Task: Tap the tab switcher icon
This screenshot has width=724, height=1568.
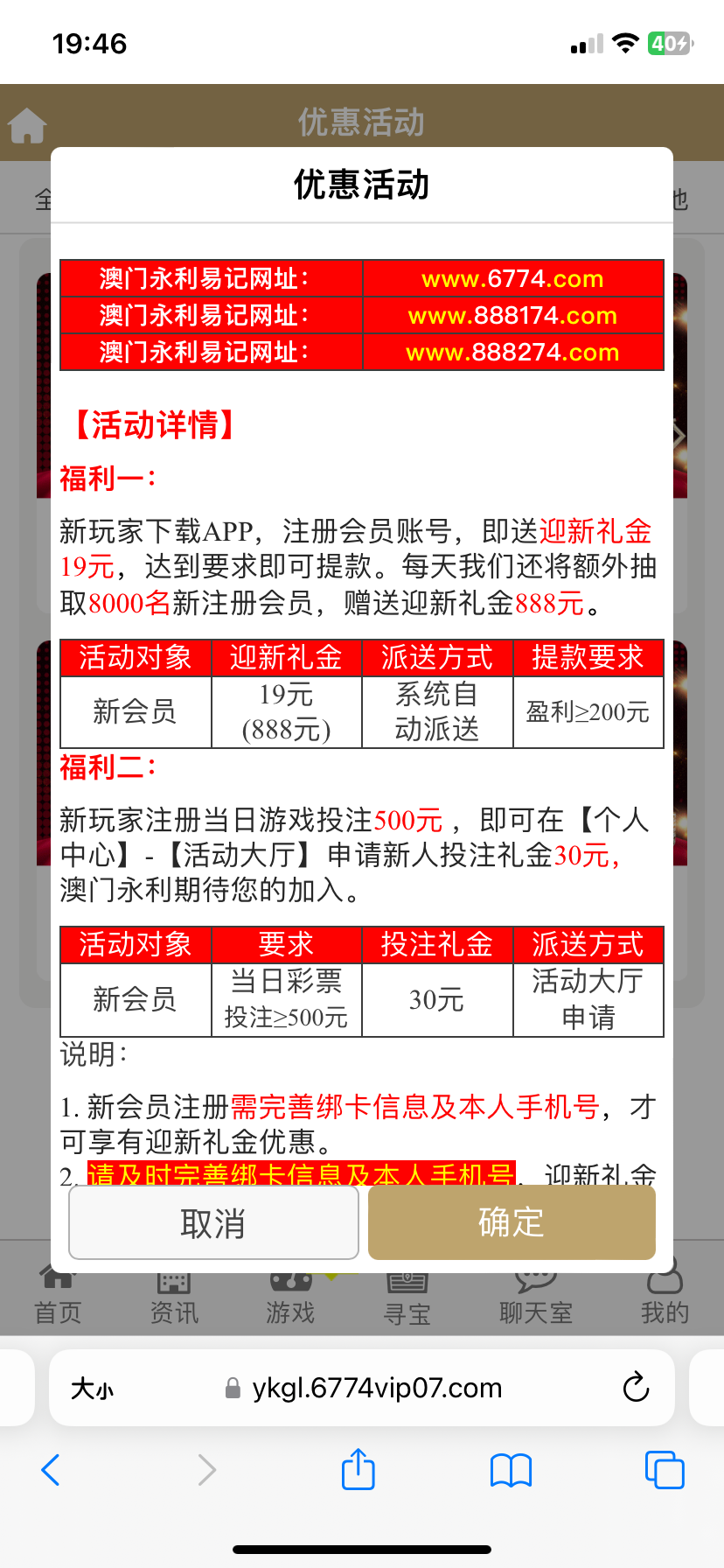Action: tap(664, 1469)
